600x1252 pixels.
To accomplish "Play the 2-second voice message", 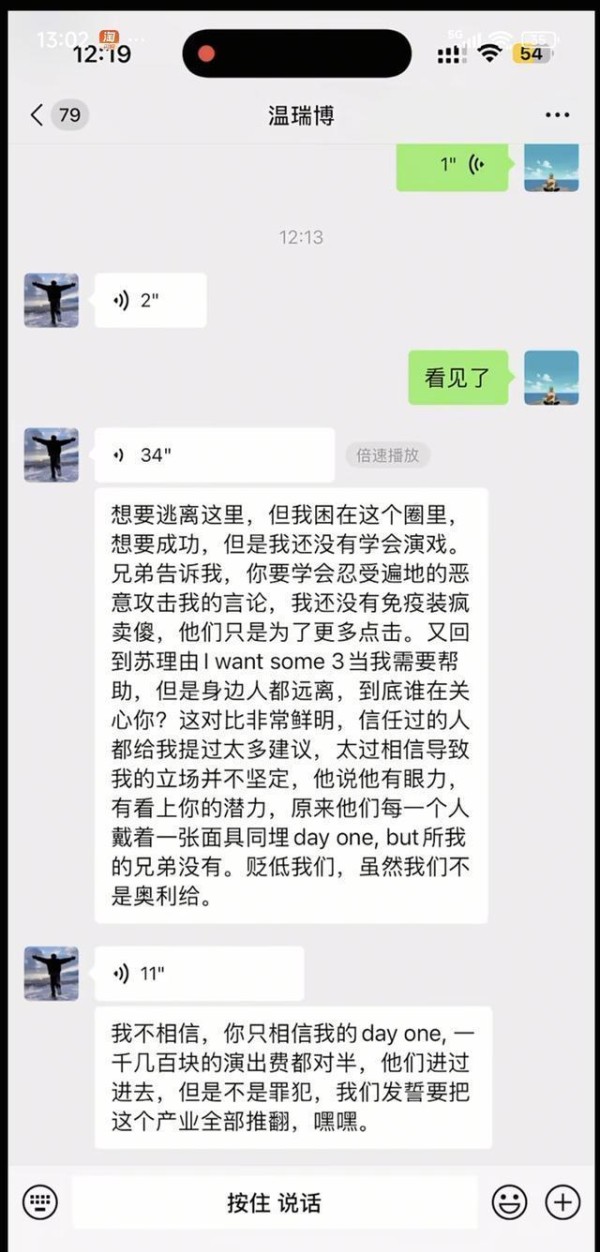I will [x=150, y=300].
